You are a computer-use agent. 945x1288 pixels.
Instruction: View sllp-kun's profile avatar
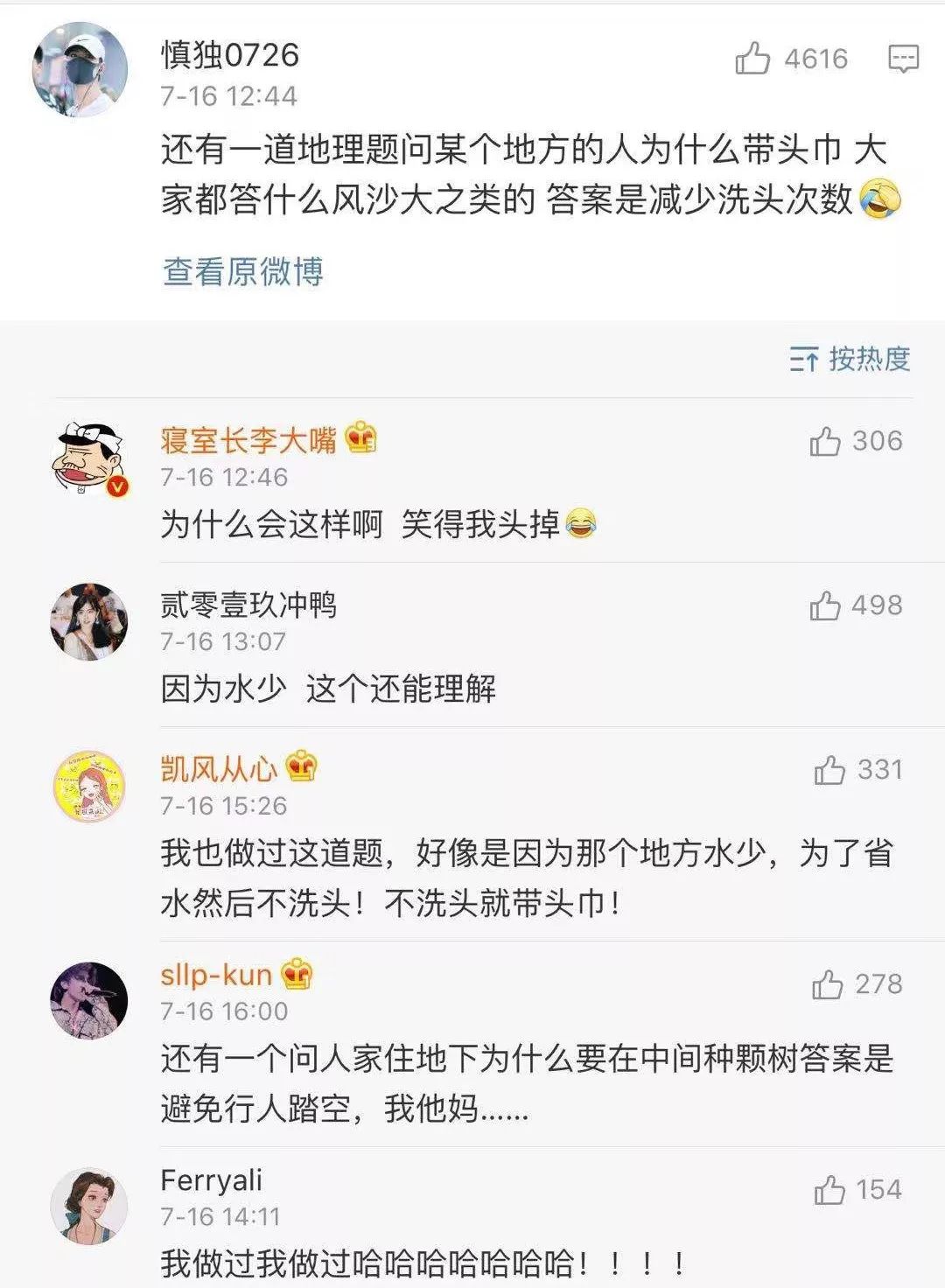click(x=89, y=1000)
